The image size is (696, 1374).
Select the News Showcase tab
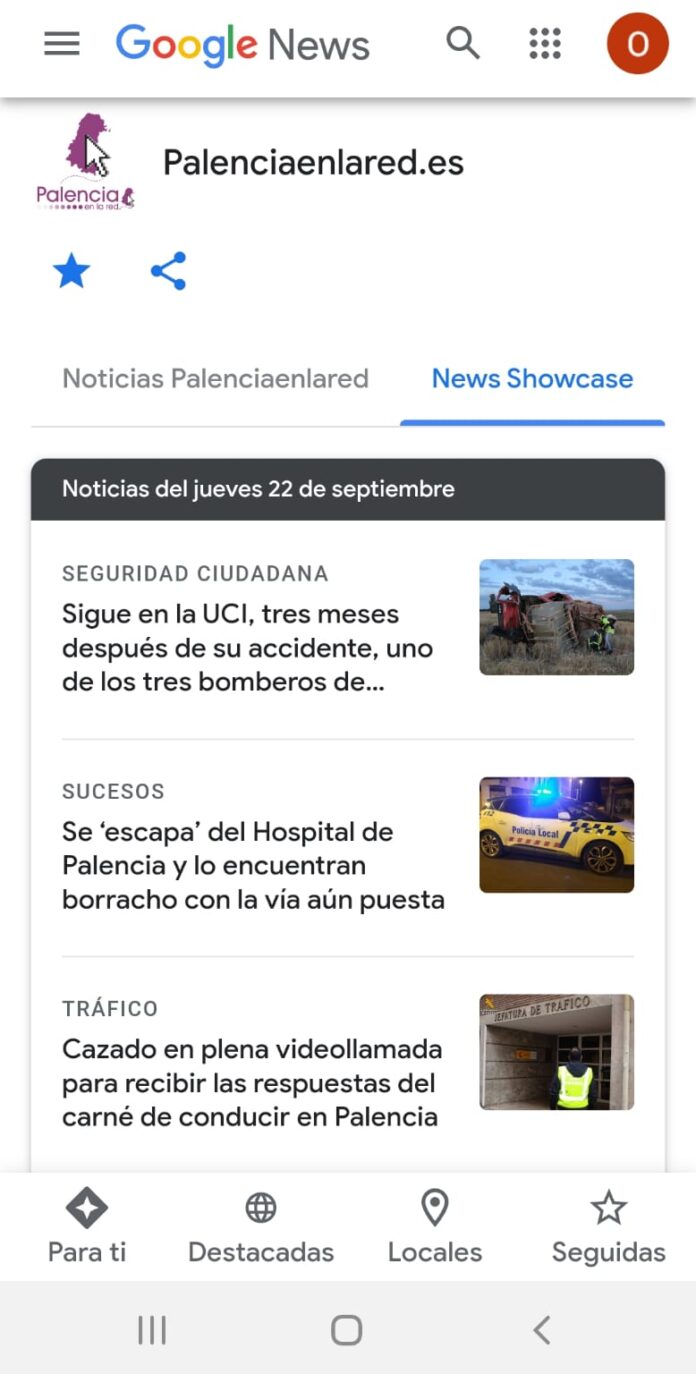point(532,379)
